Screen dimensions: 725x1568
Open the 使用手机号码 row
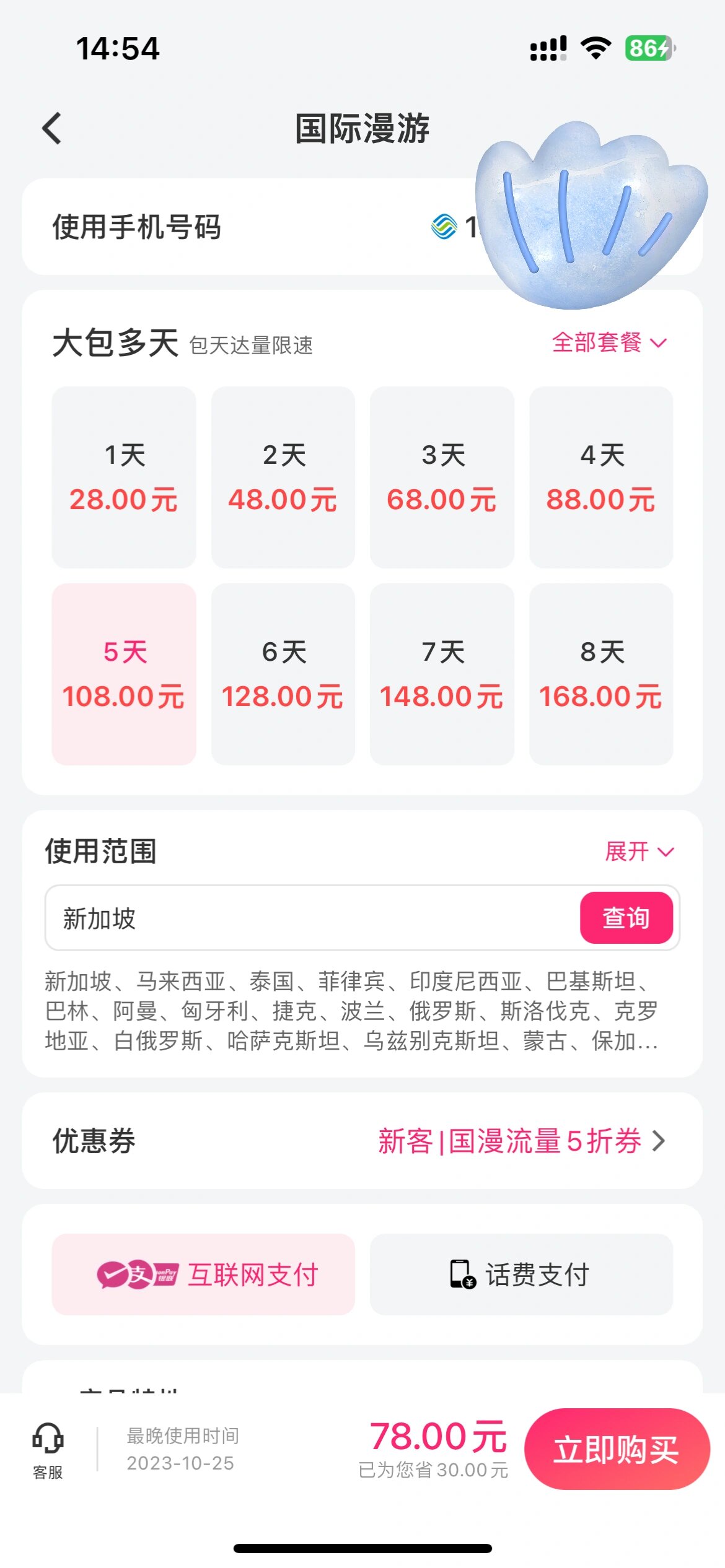tap(248, 227)
